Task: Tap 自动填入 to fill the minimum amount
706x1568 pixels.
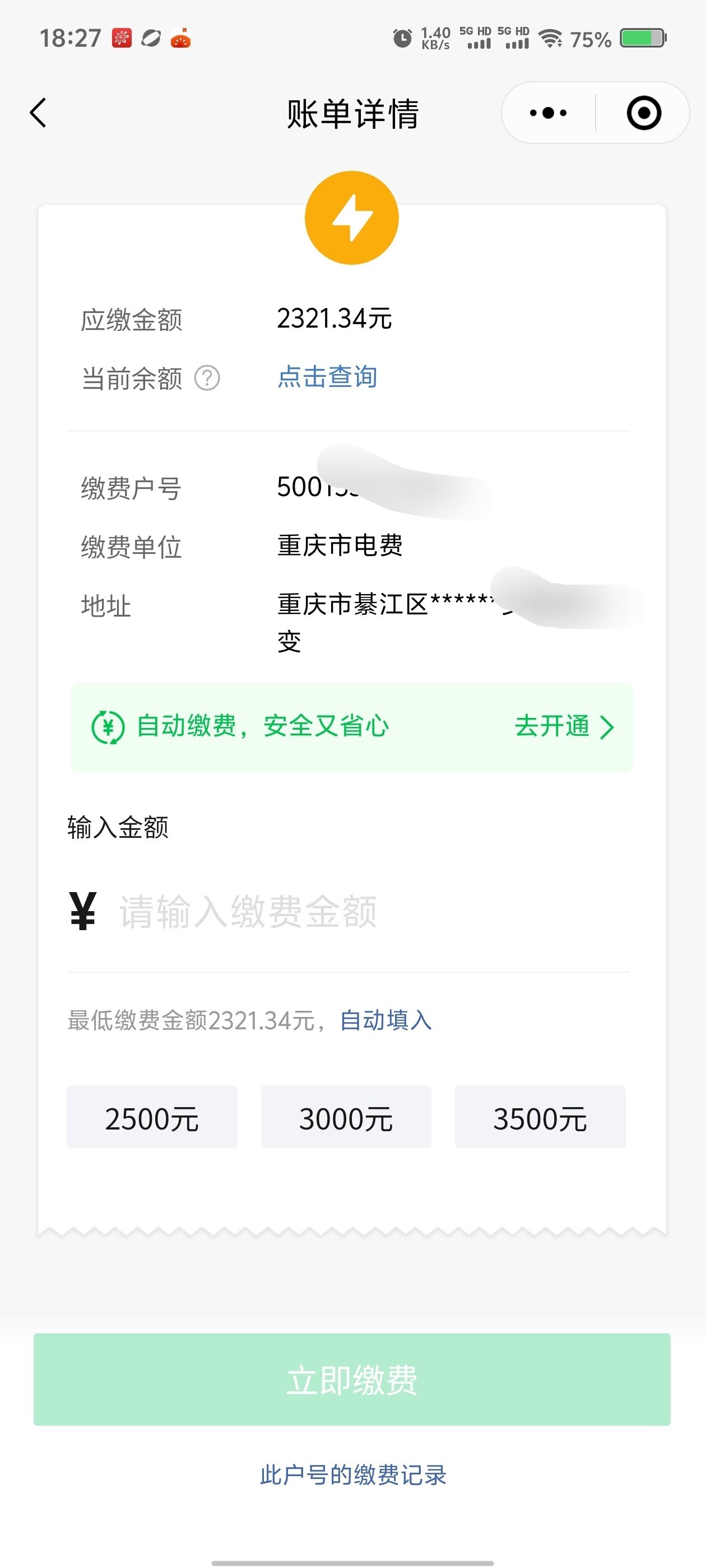Action: [385, 1020]
